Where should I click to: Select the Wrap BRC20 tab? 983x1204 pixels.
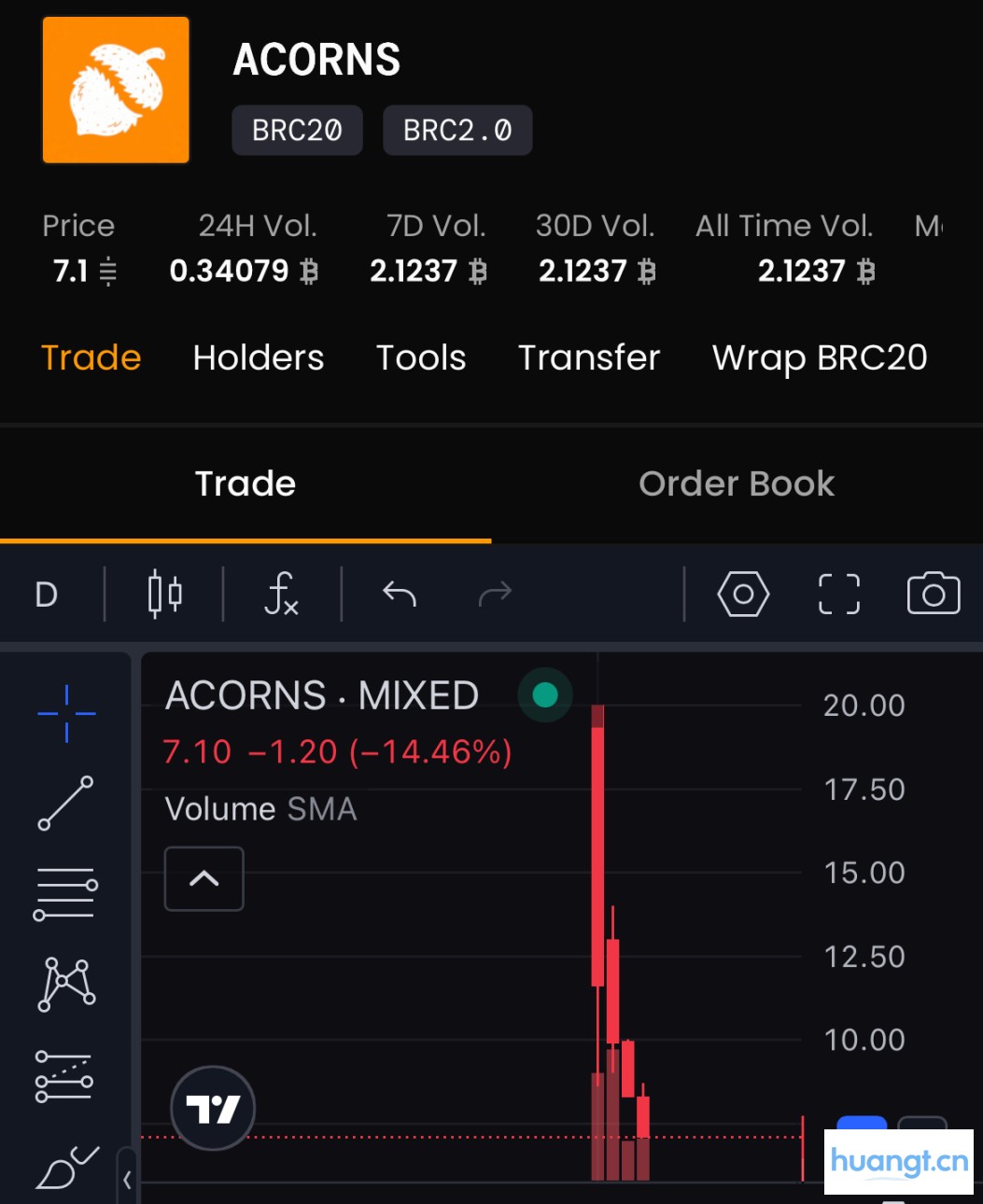(820, 357)
